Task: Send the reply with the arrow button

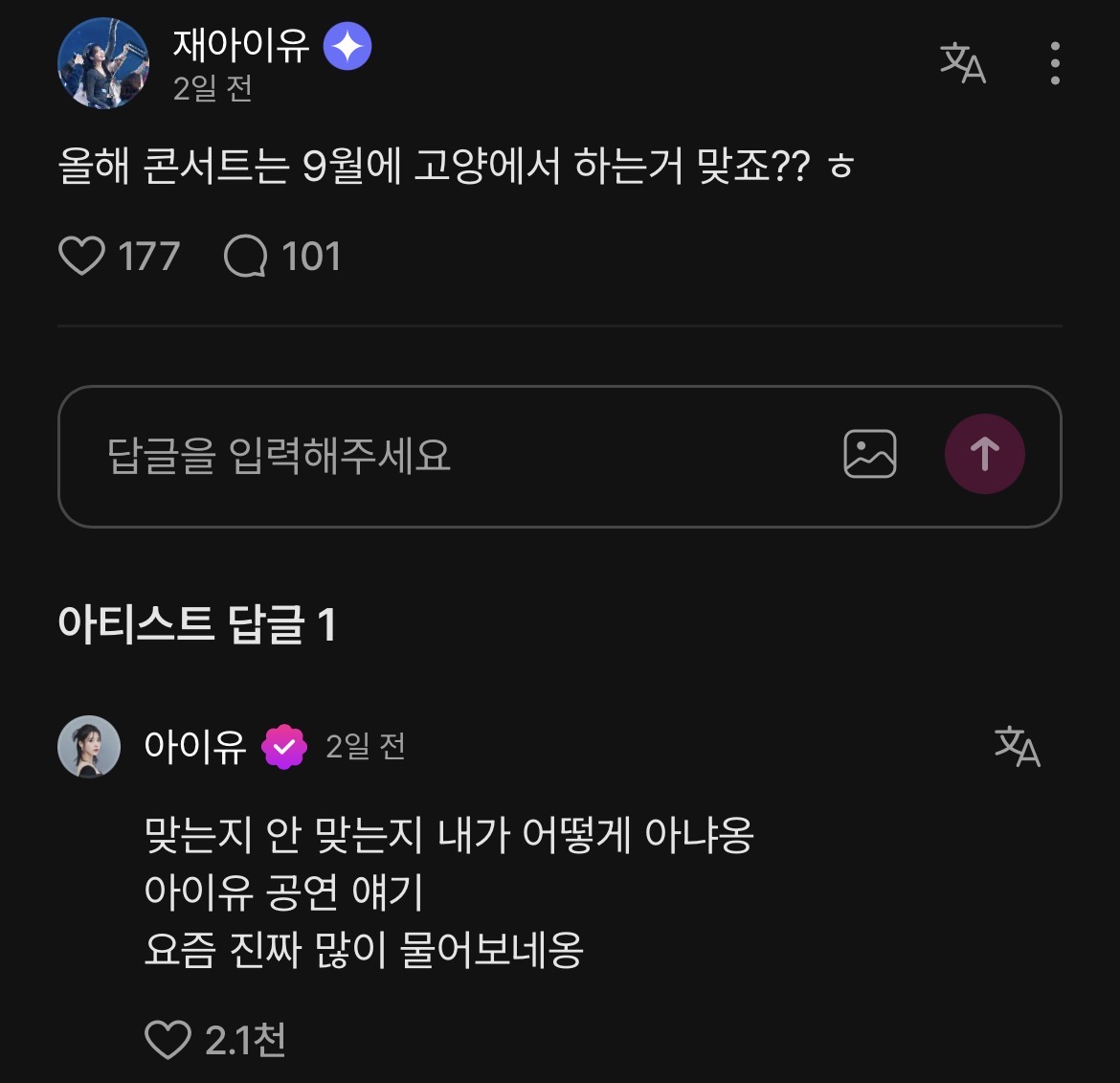Action: click(x=984, y=454)
